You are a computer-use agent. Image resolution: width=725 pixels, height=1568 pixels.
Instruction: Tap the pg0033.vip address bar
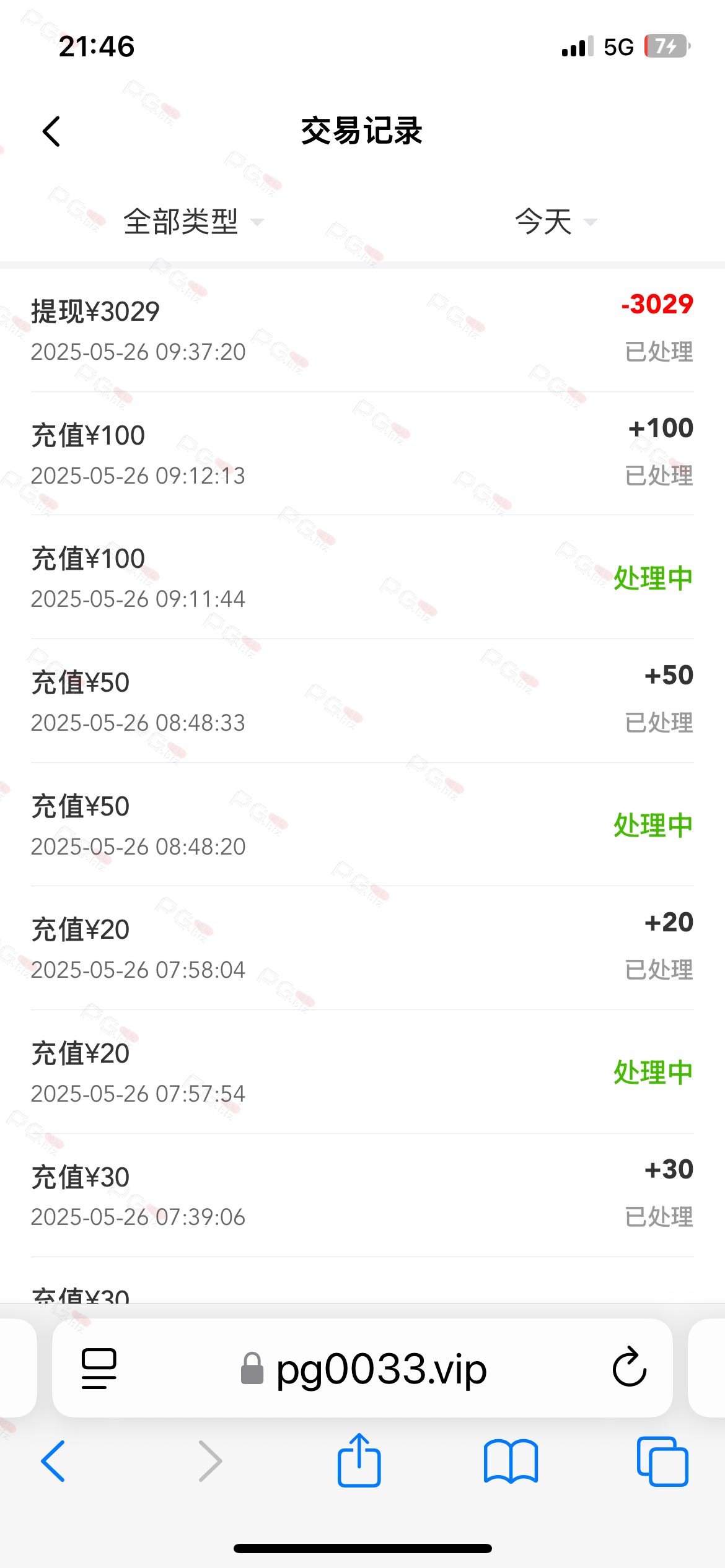coord(362,1368)
